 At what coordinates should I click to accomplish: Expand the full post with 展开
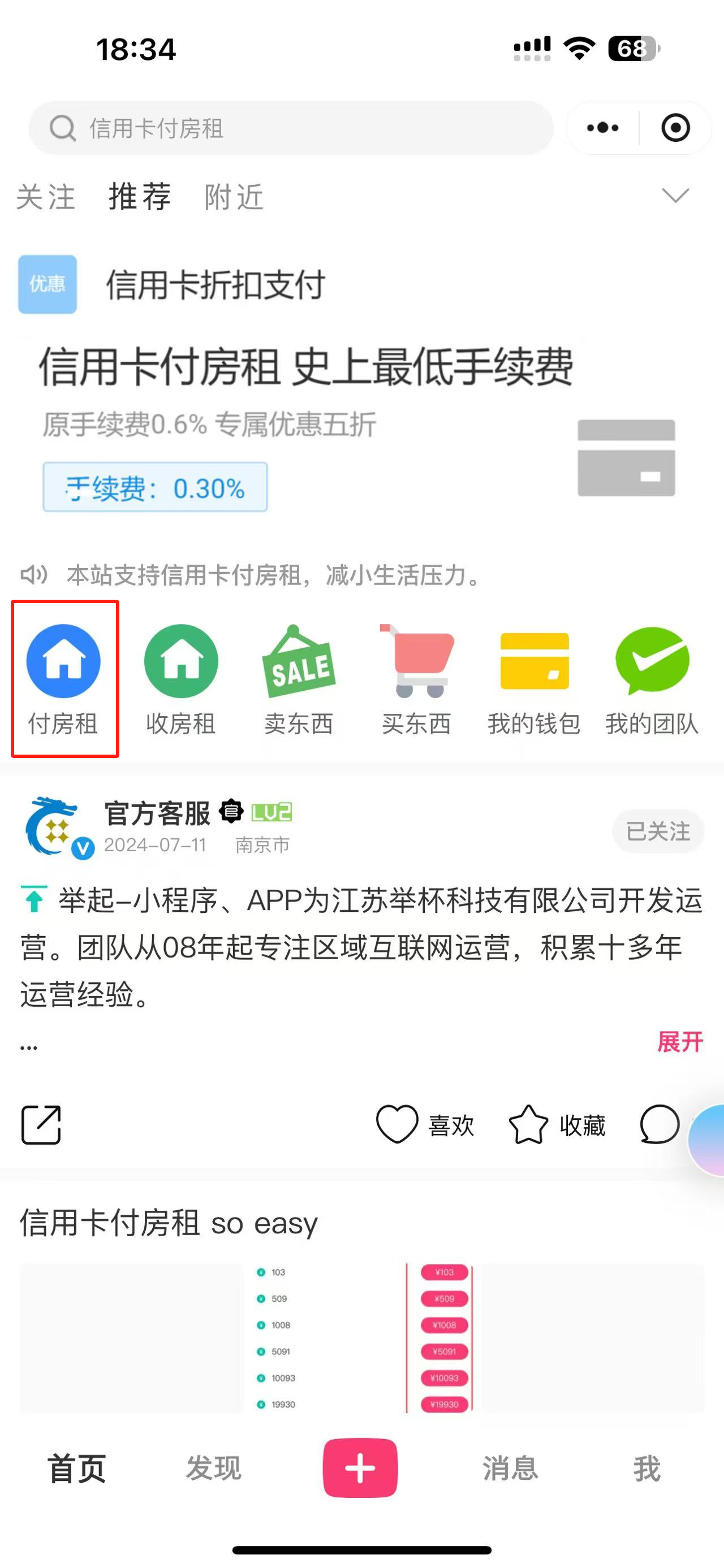click(x=679, y=1042)
